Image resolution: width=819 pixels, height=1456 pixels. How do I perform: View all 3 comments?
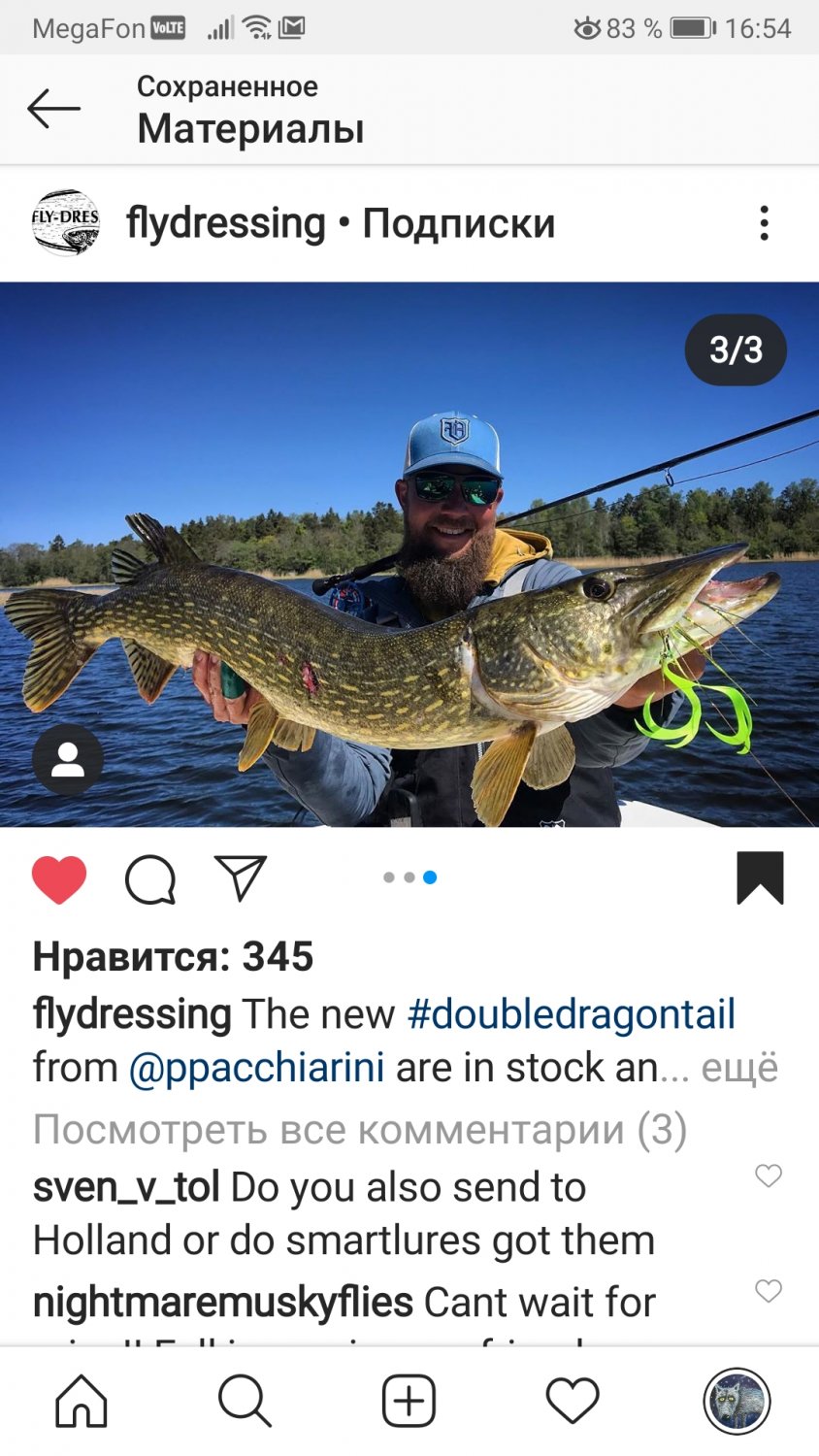click(x=359, y=1129)
